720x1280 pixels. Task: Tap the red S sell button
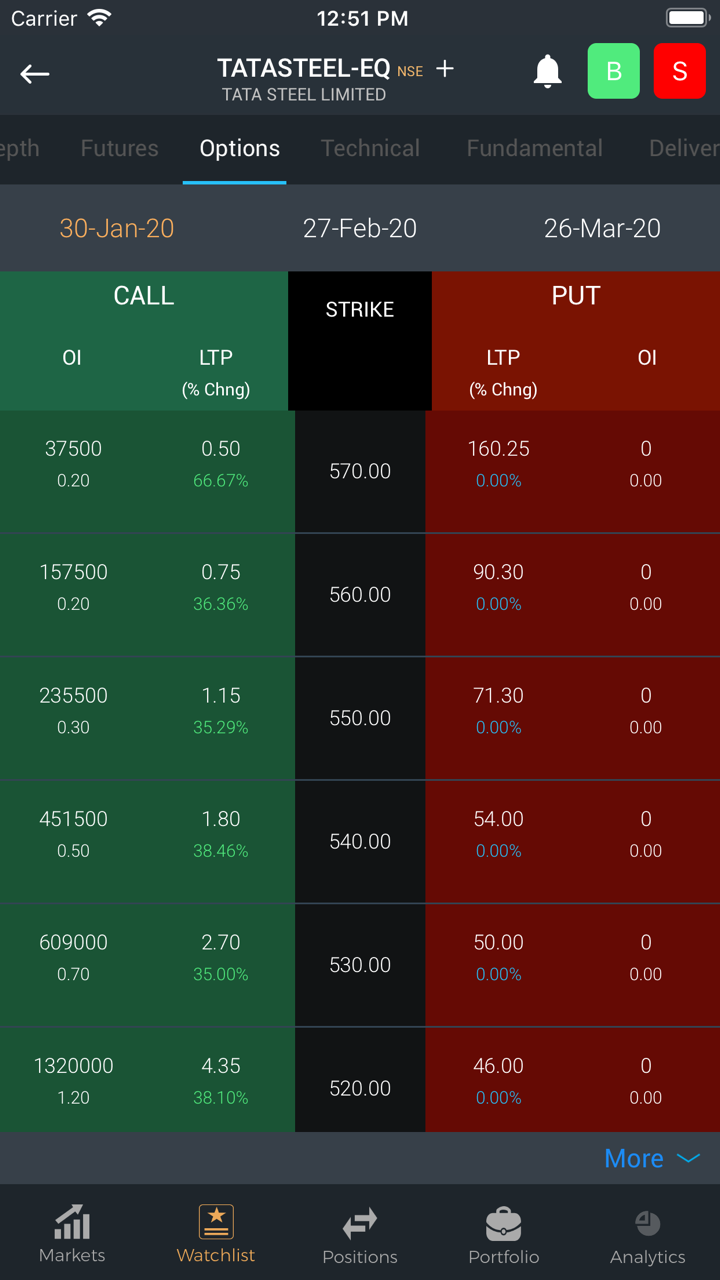coord(679,71)
